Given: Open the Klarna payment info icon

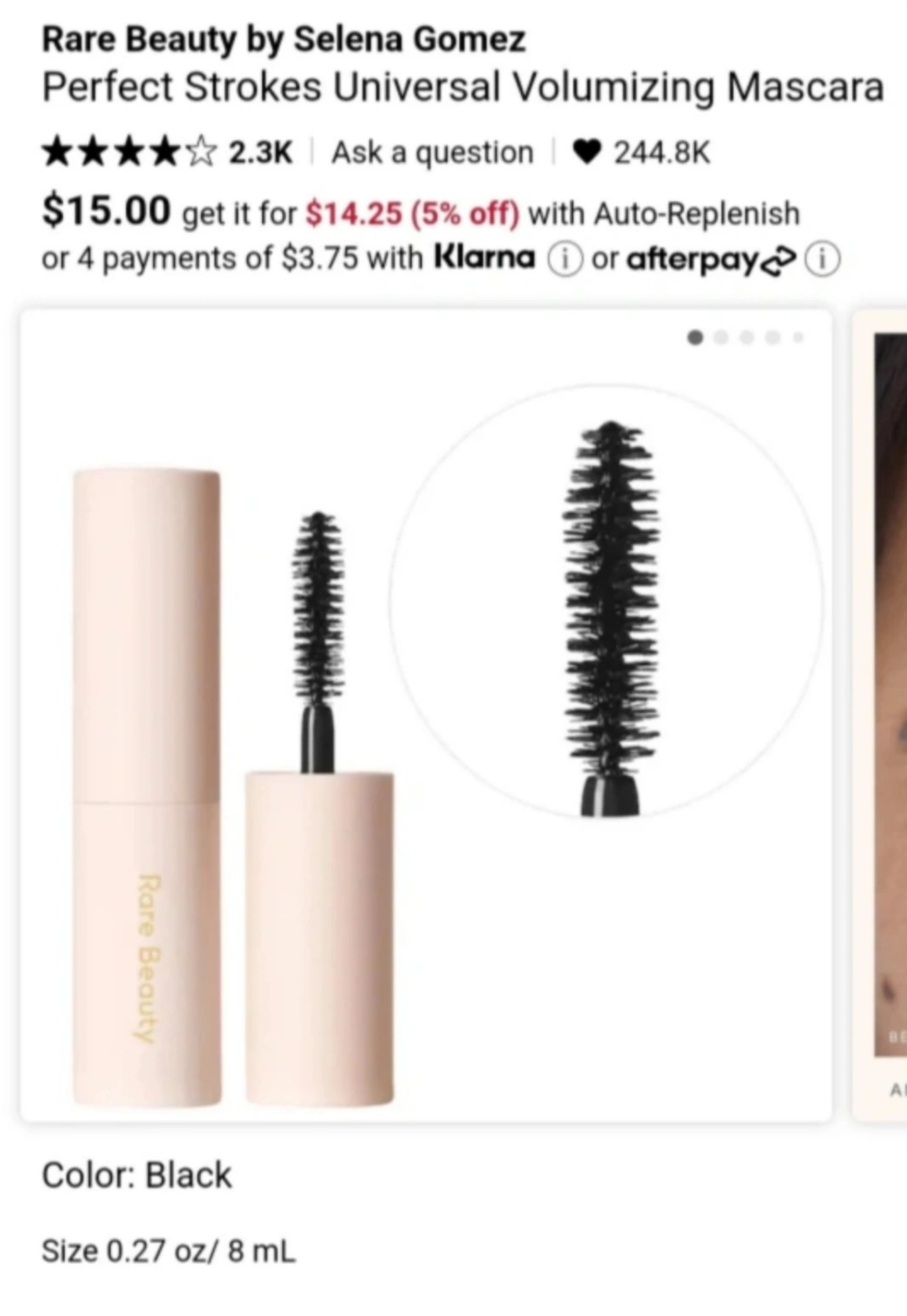Looking at the screenshot, I should click(x=564, y=260).
